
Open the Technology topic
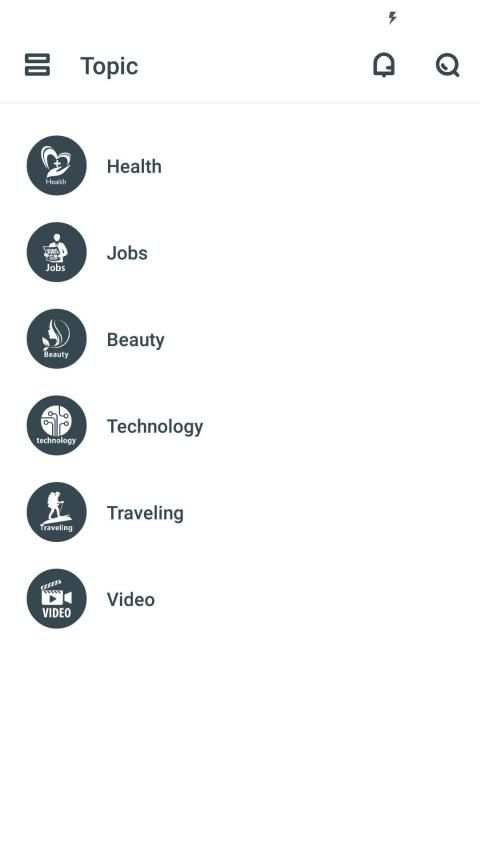240,425
